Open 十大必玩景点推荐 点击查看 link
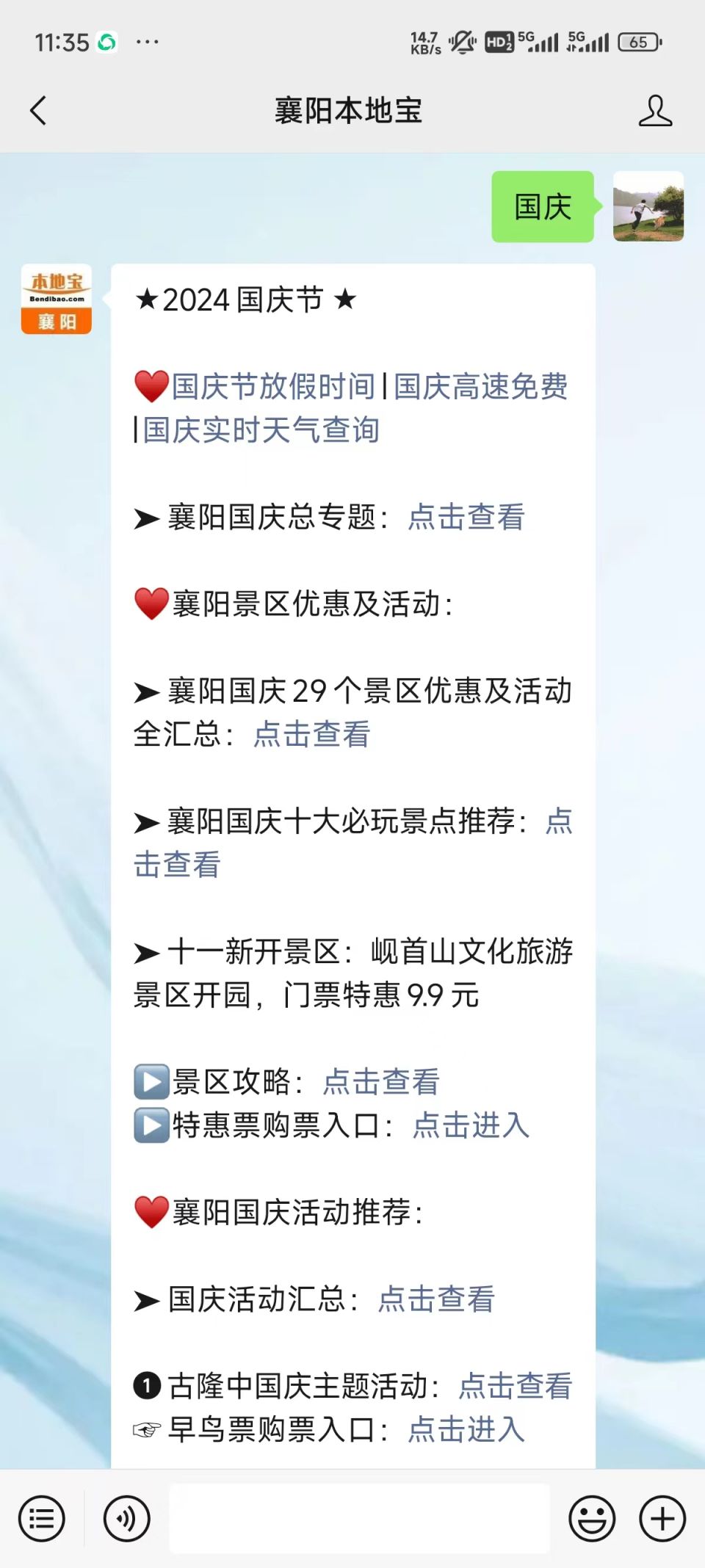Image resolution: width=705 pixels, height=1568 pixels. click(176, 864)
